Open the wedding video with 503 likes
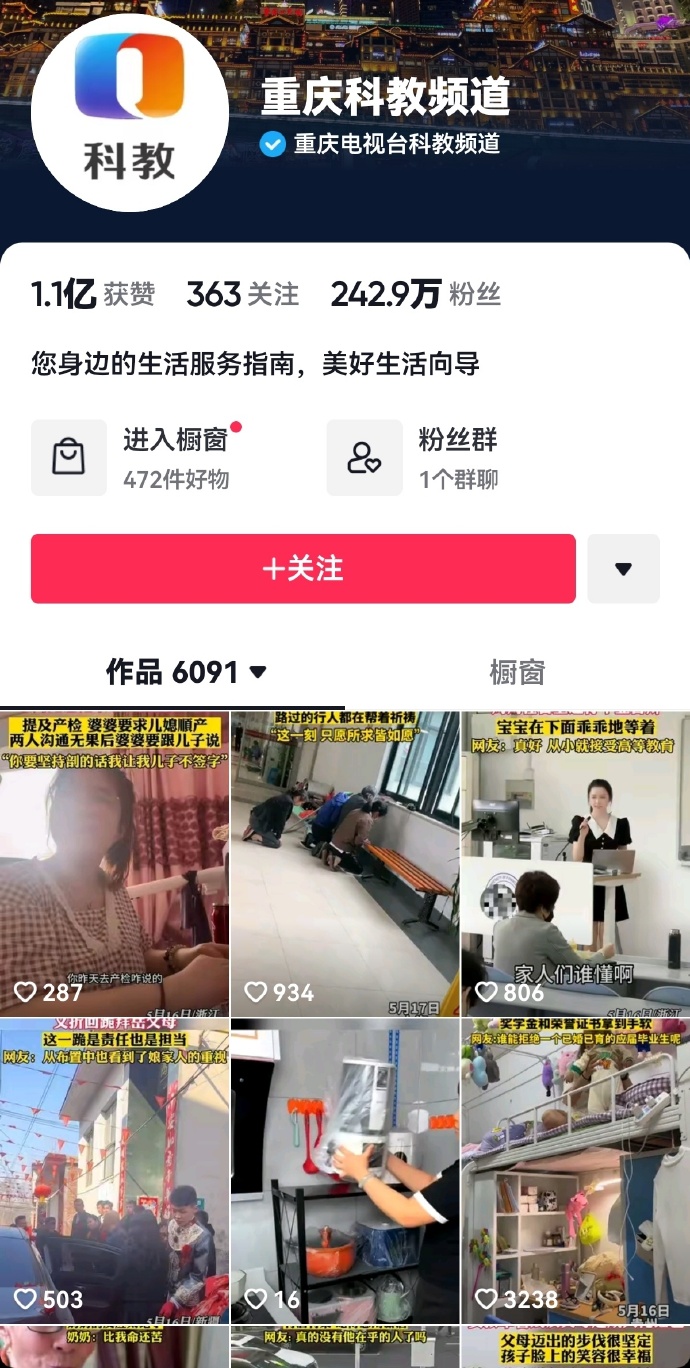Viewport: 690px width, 1368px height. (114, 1170)
